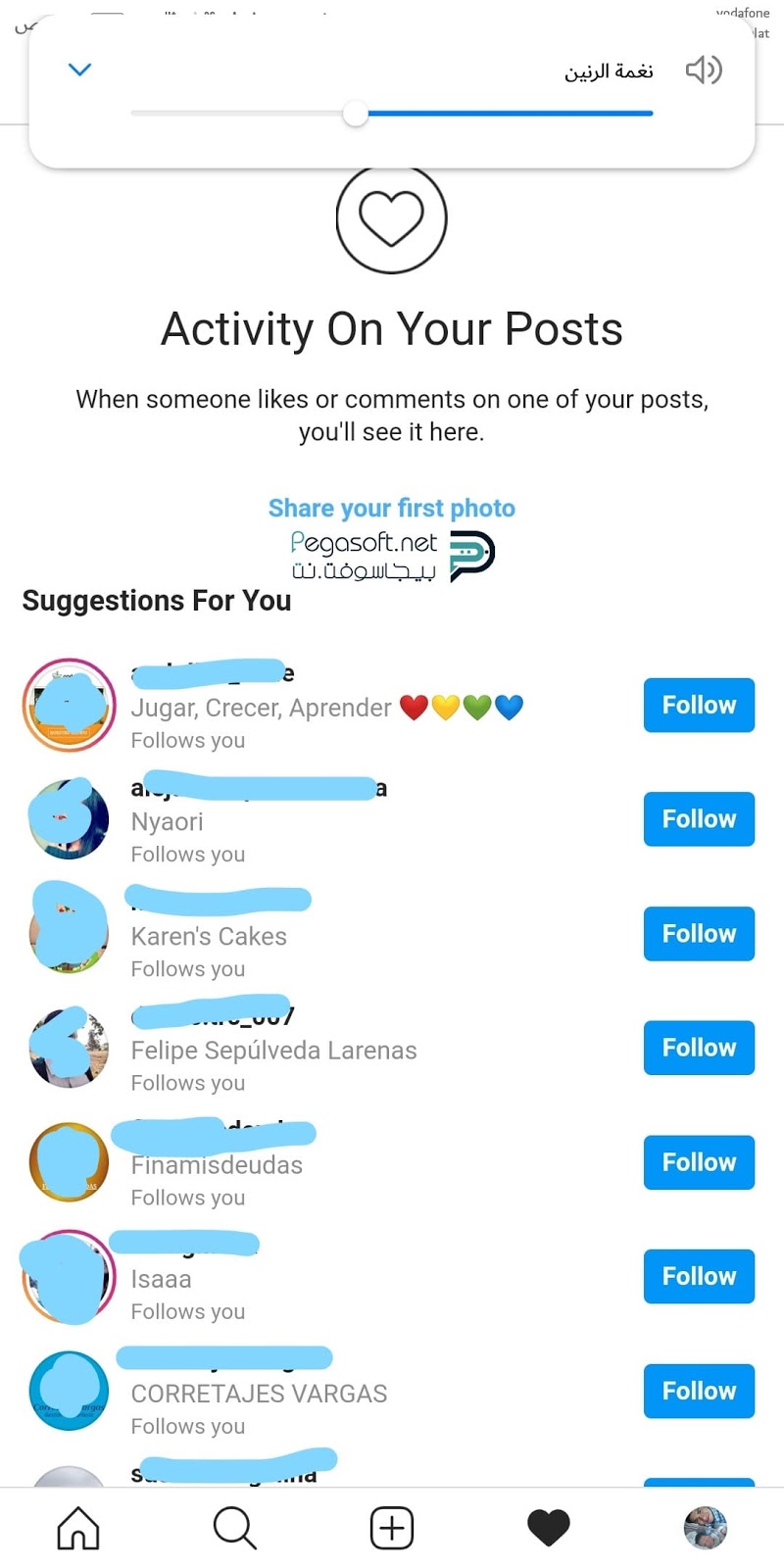The image size is (784, 1568).
Task: Follow the Isaaa account
Action: (x=699, y=1276)
